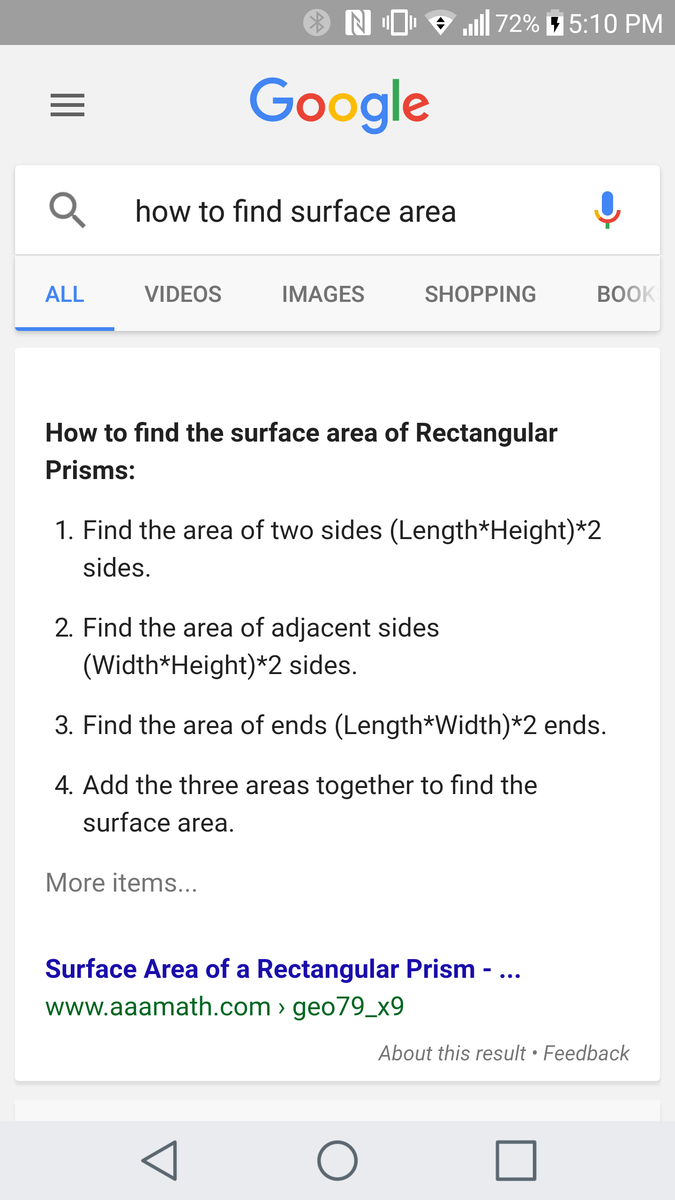Switch to the Books tab

[x=625, y=294]
